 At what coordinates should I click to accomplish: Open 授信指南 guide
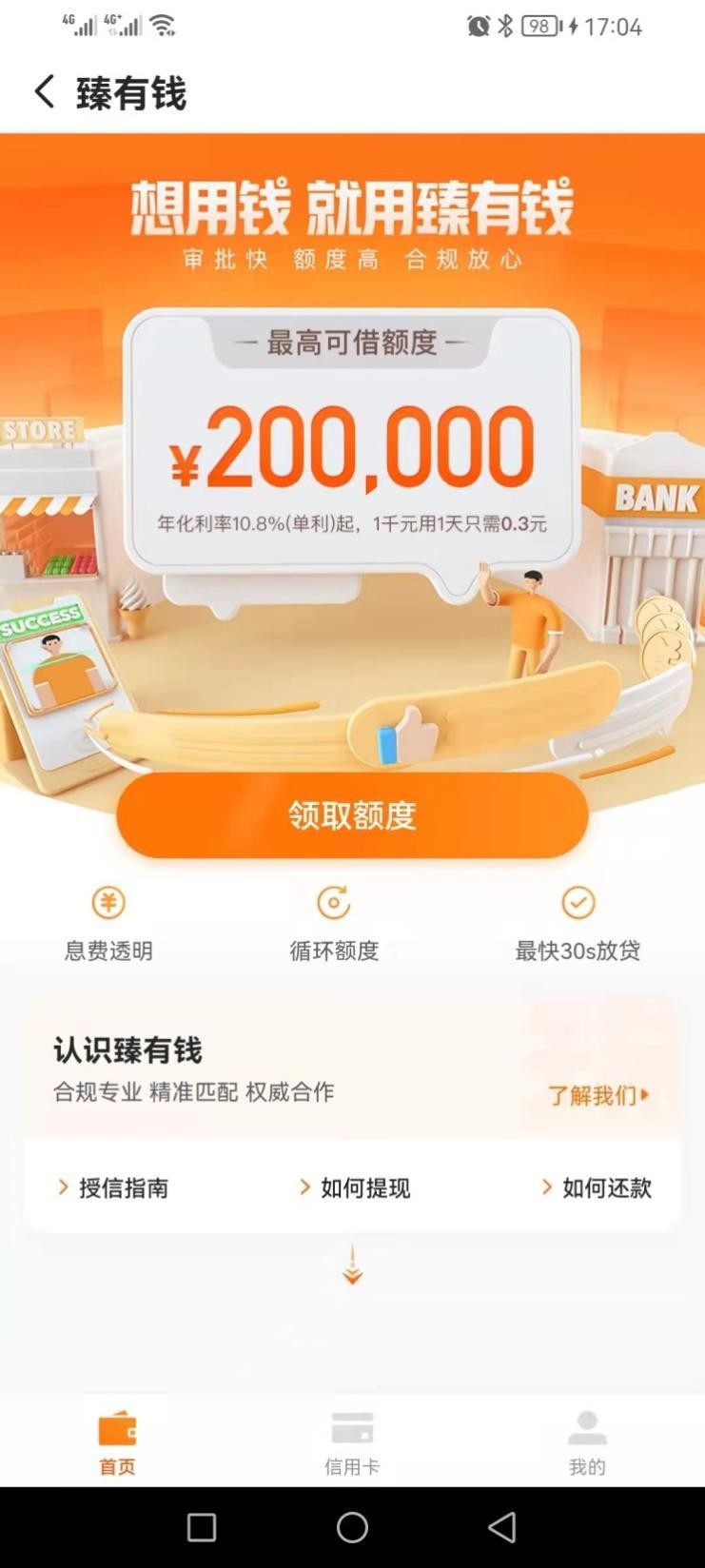point(114,1187)
